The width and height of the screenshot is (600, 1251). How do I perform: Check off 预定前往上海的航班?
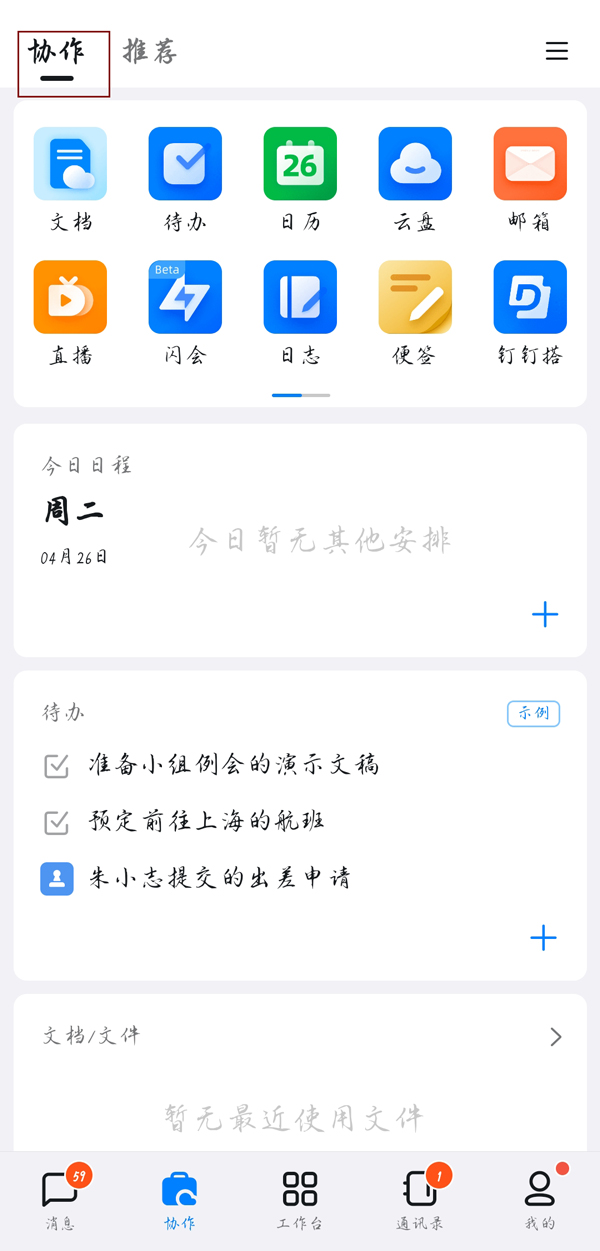(x=57, y=822)
